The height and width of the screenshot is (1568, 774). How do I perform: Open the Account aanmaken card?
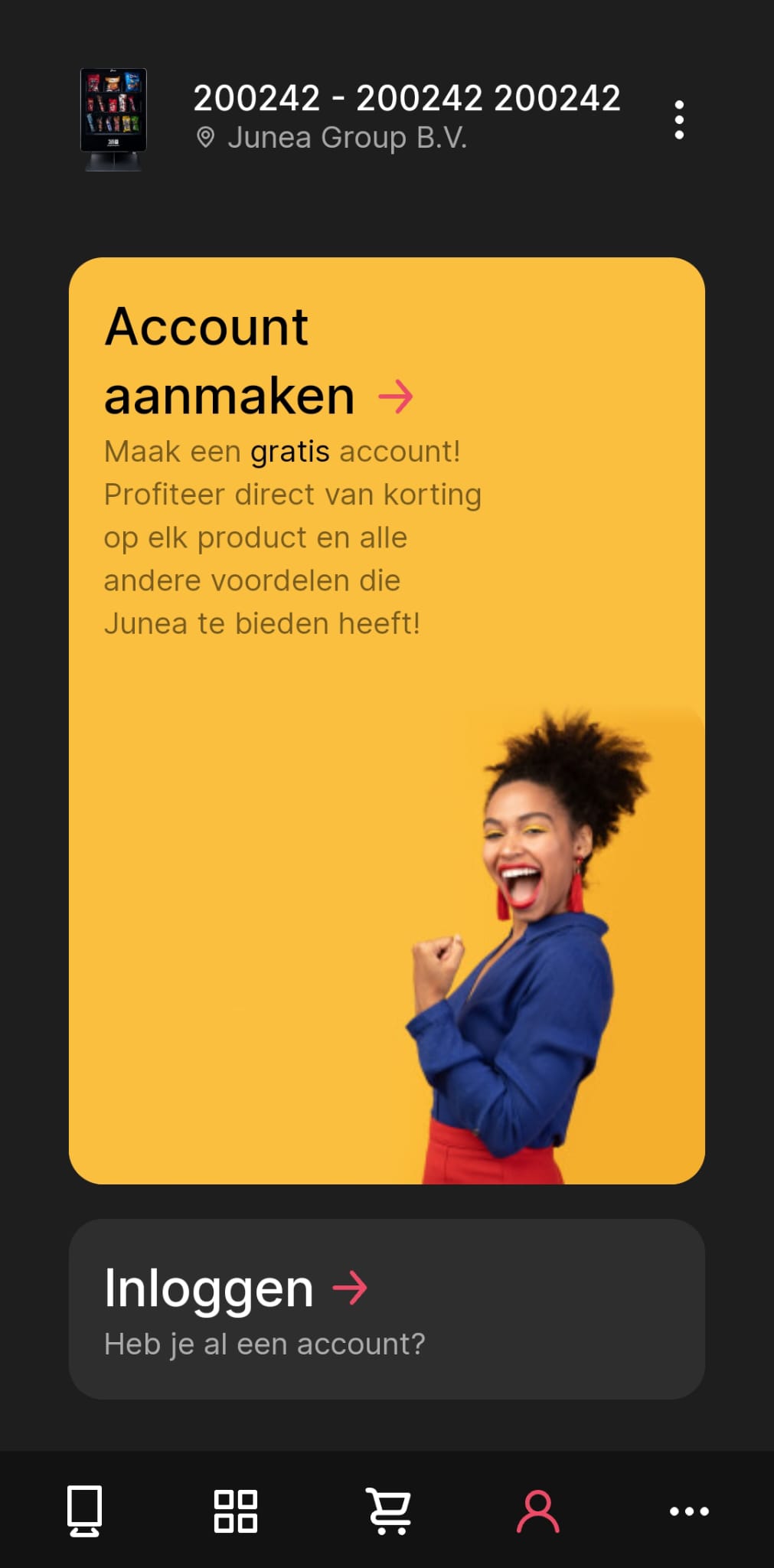click(x=386, y=720)
